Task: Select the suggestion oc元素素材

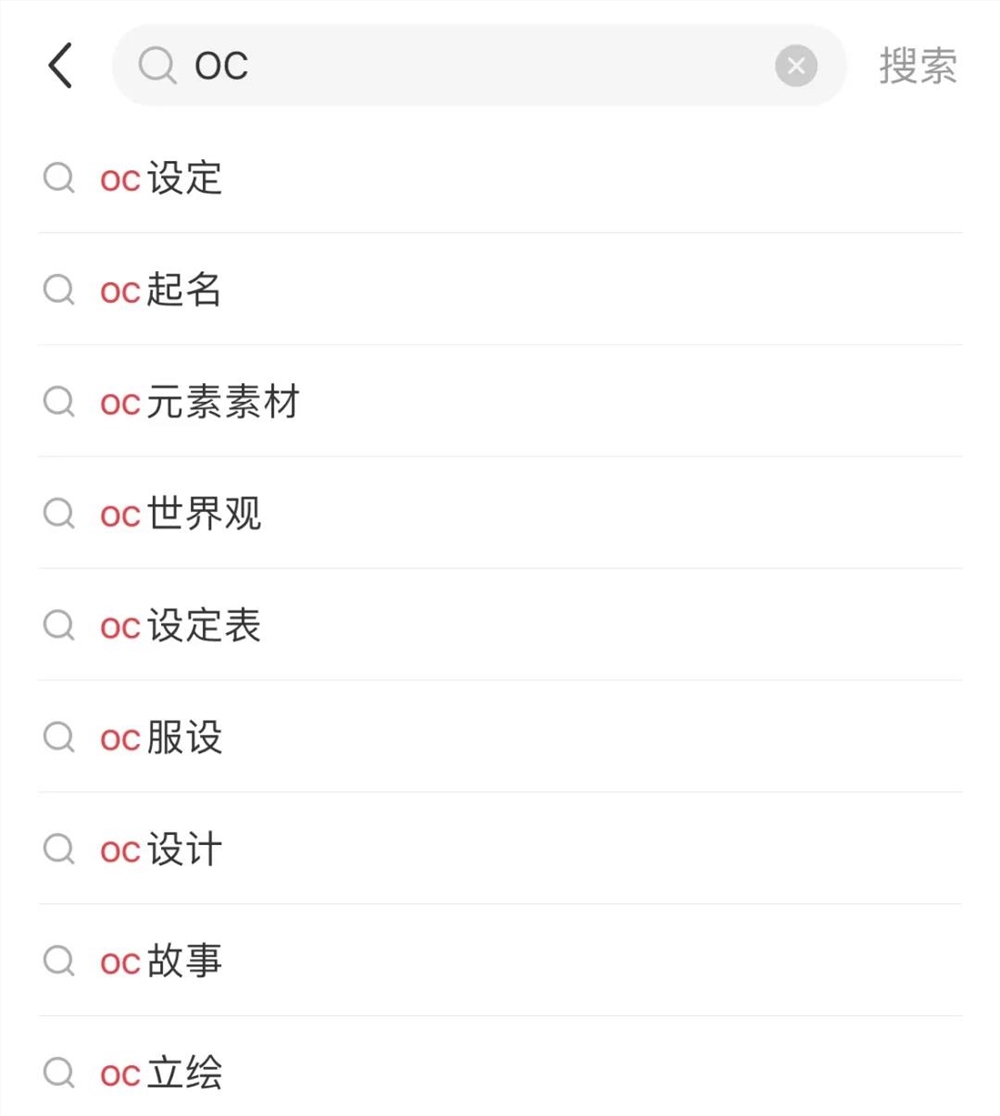Action: click(x=200, y=403)
